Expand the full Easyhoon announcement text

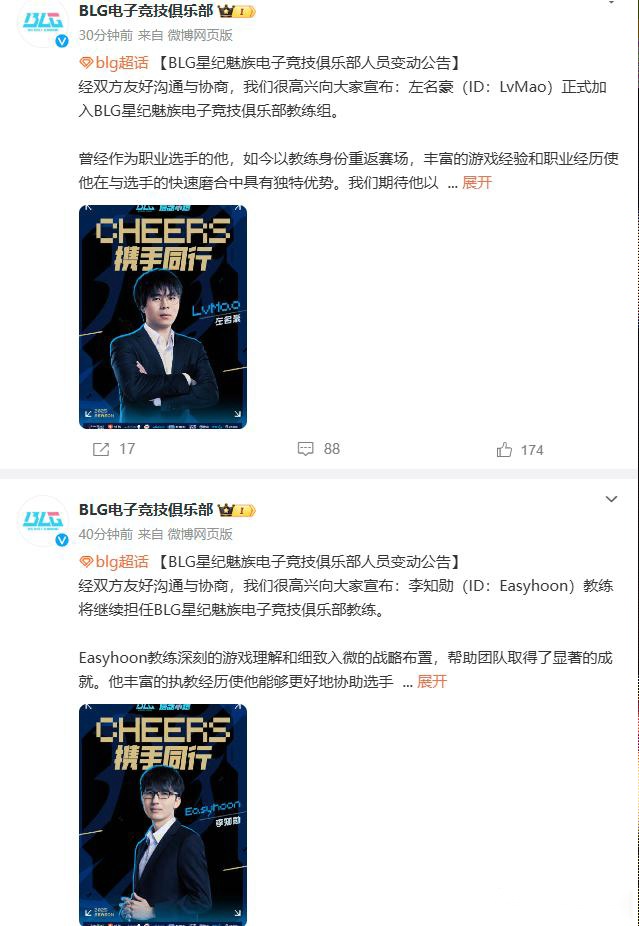point(432,682)
